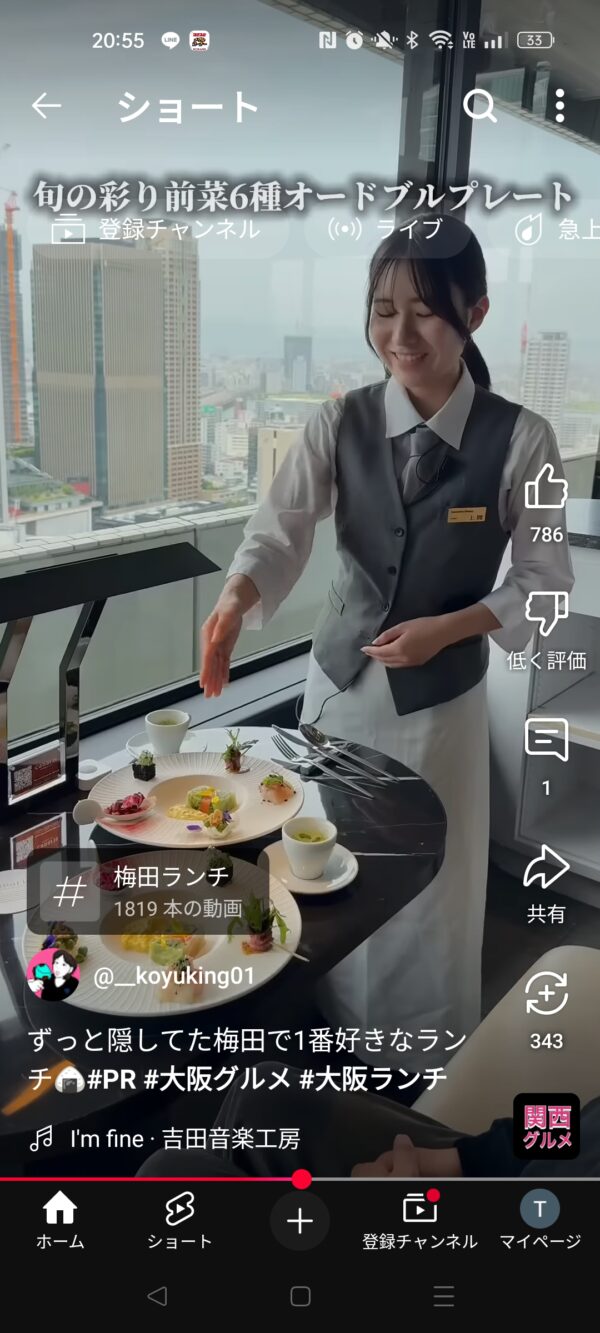The width and height of the screenshot is (600, 1333).
Task: Switch to the ショート tab
Action: click(180, 1221)
